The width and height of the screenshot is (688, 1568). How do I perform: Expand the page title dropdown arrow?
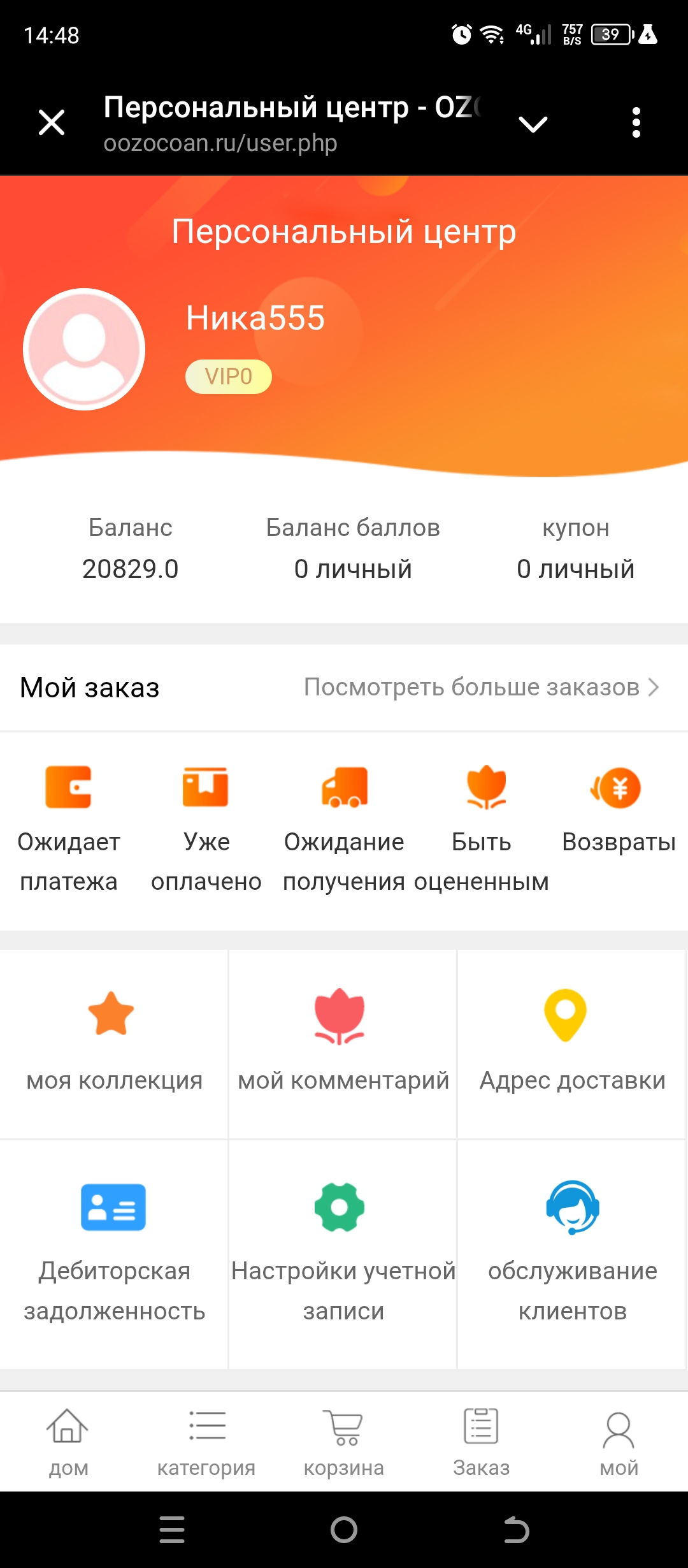tap(533, 124)
